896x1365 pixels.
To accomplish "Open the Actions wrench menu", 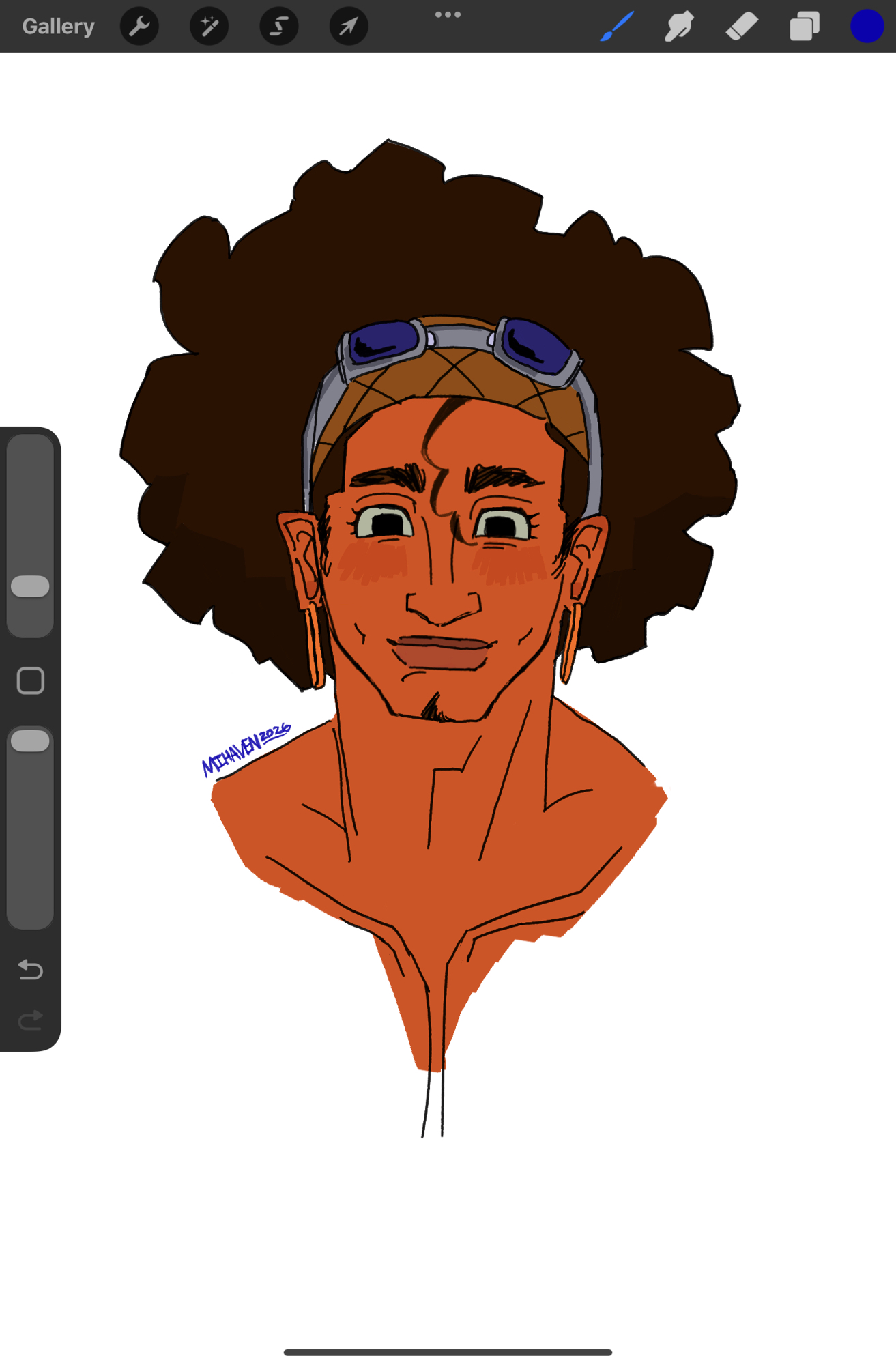I will point(139,27).
